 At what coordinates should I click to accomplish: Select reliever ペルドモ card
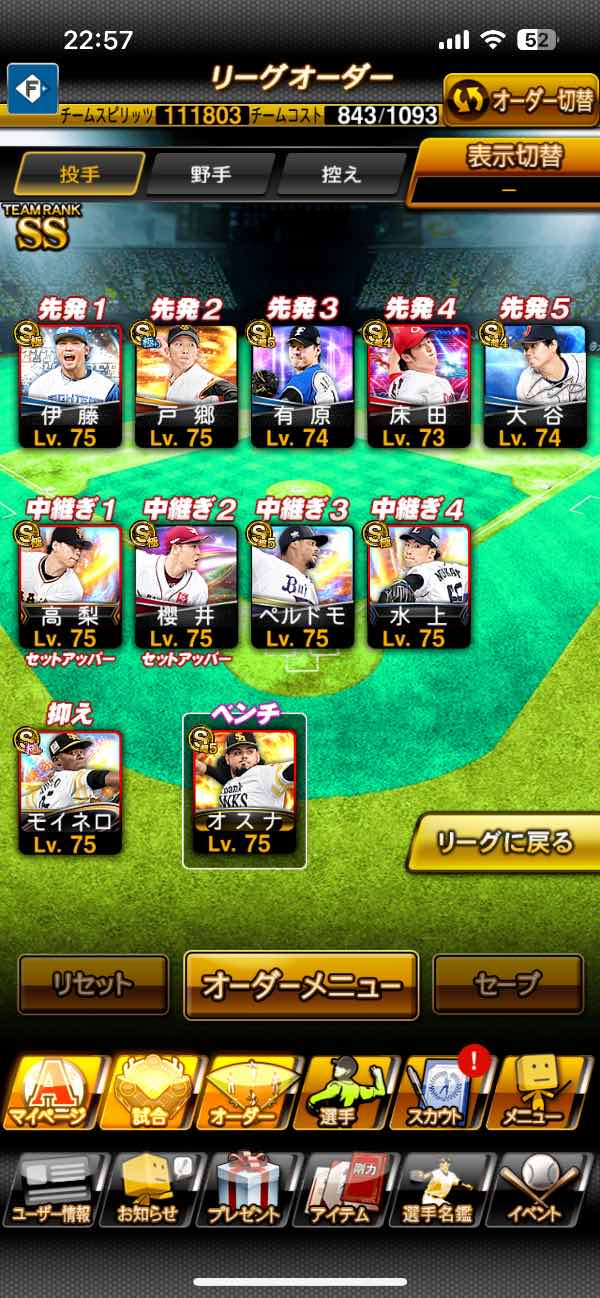coord(302,585)
